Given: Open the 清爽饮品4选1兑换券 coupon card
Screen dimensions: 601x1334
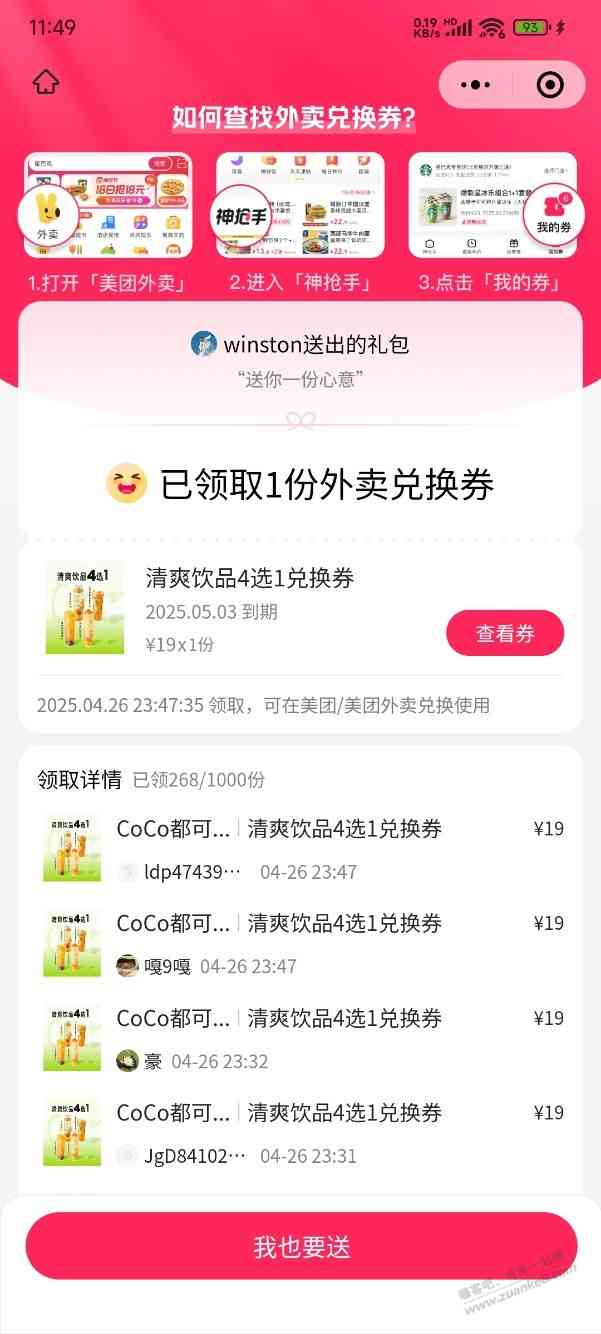Looking at the screenshot, I should coord(250,578).
